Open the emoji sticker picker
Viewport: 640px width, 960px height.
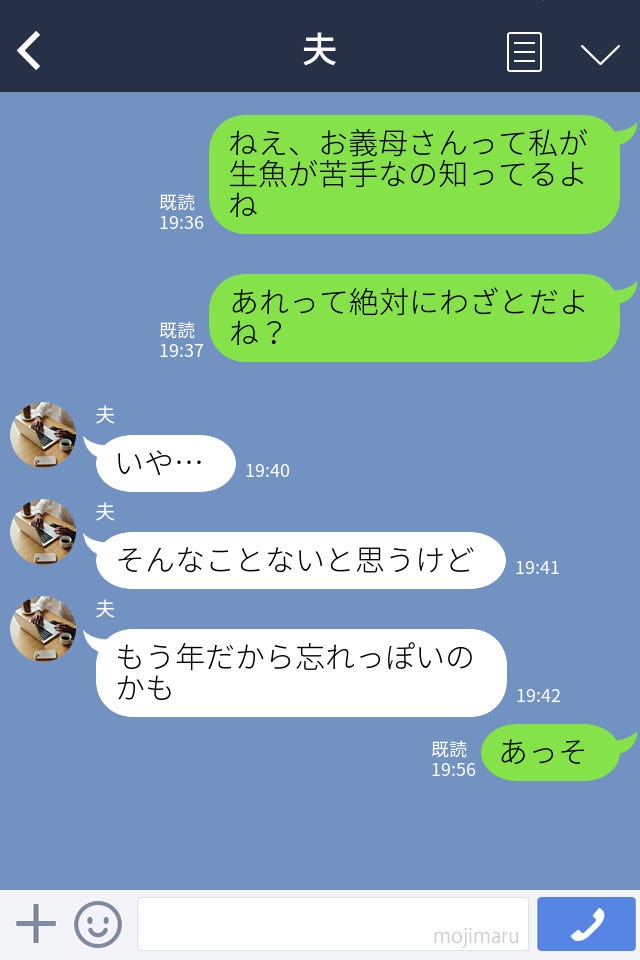click(98, 924)
